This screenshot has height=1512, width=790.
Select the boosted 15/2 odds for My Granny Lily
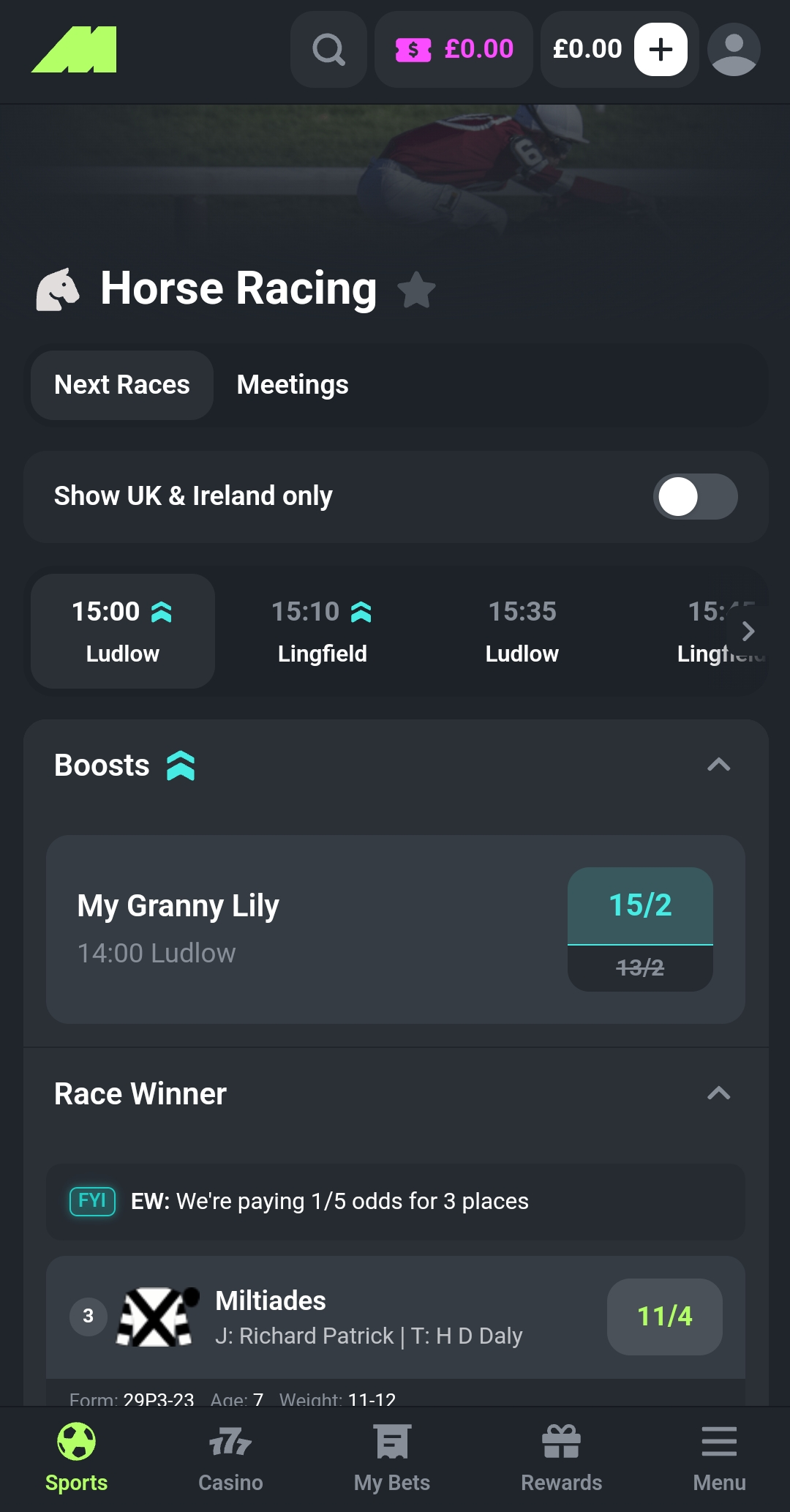[639, 906]
